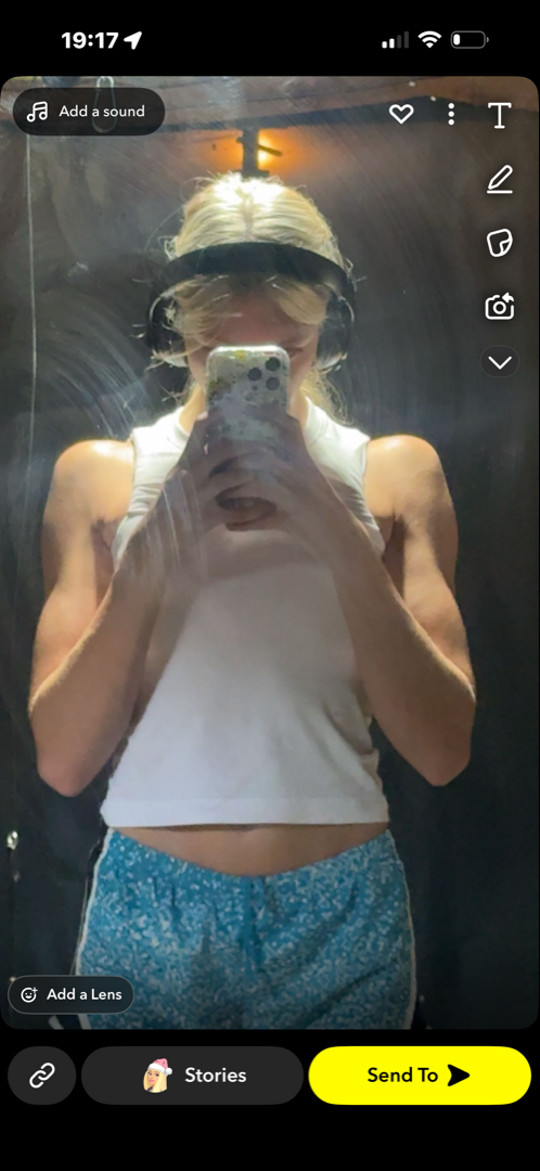Tap Add a sound

[x=89, y=111]
